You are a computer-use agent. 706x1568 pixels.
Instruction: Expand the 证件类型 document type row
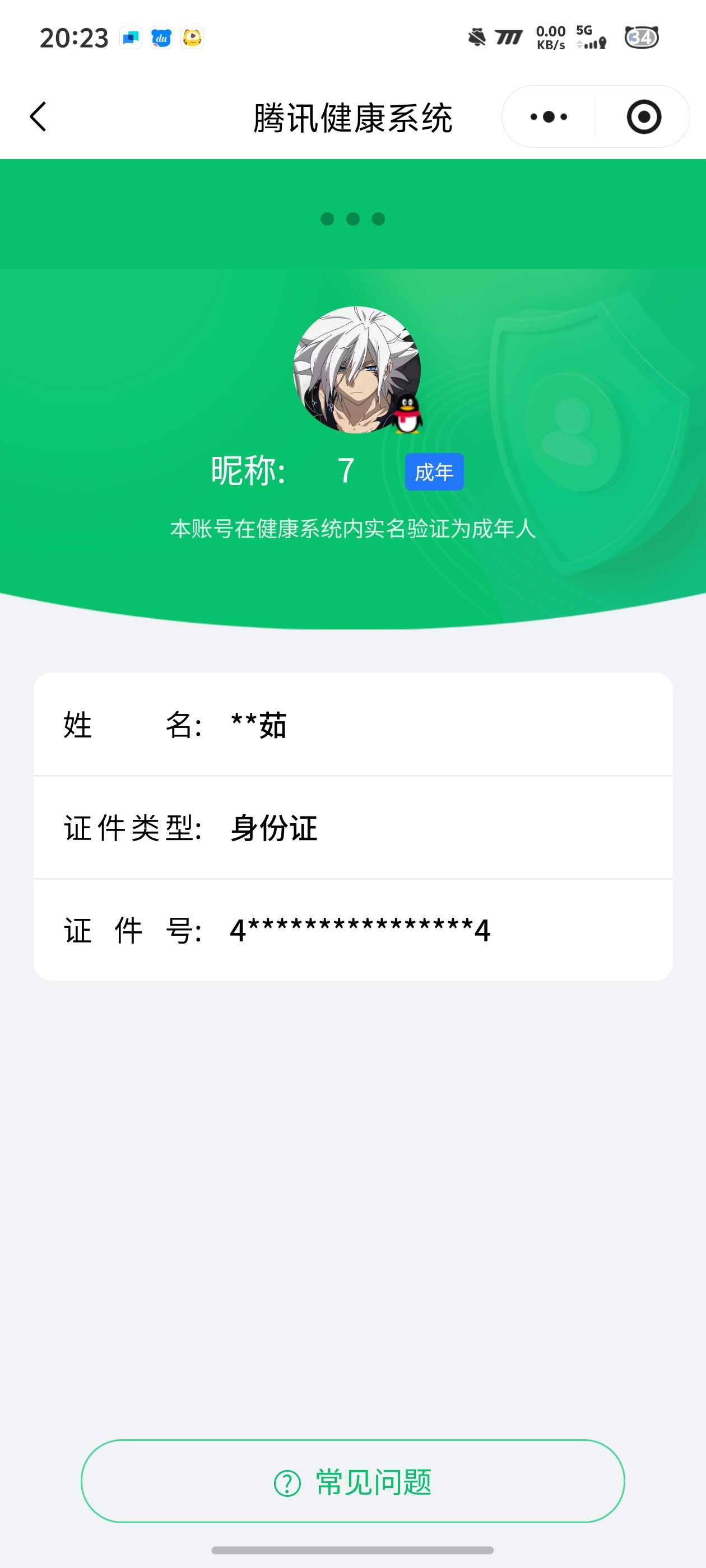pos(354,827)
